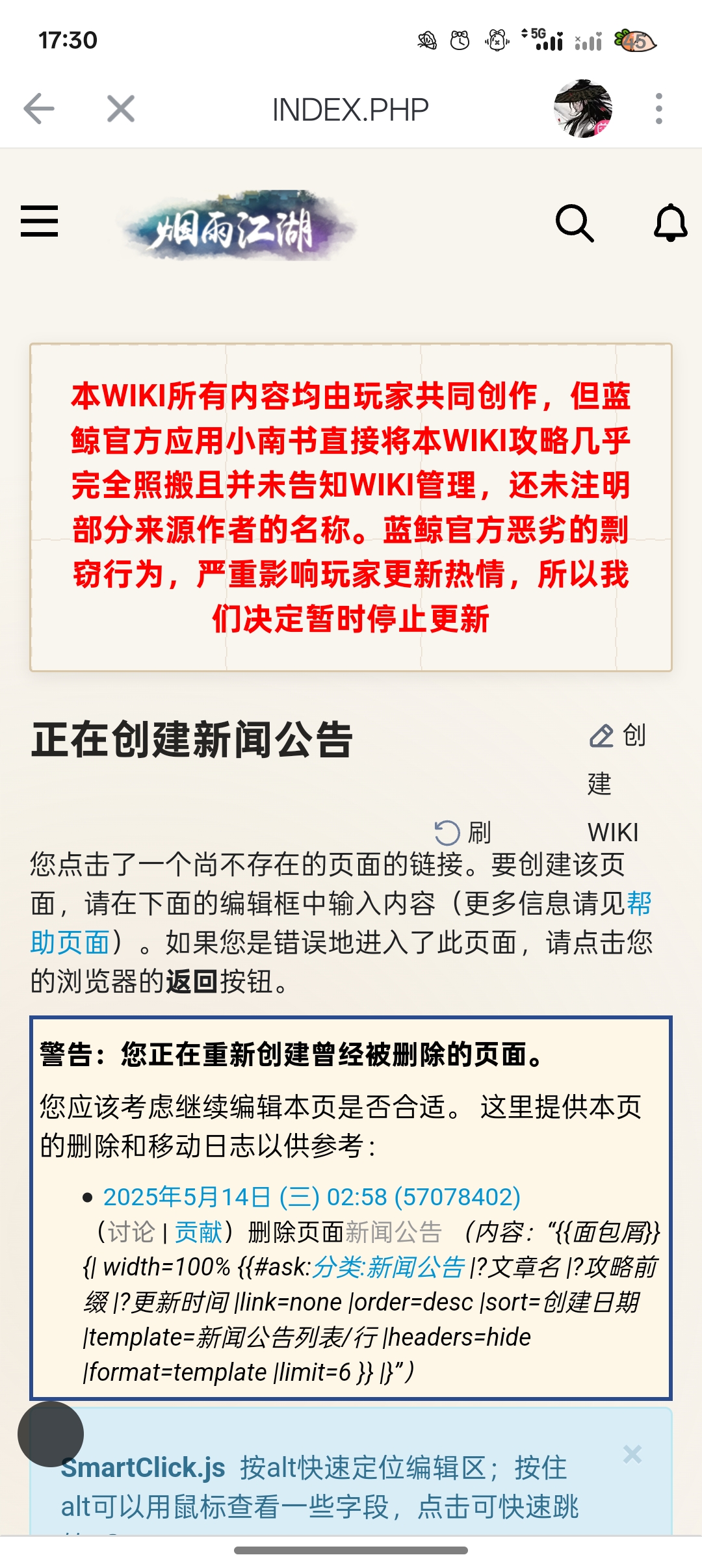Viewport: 702px width, 1568px height.
Task: Tap the profile avatar in the header
Action: 582,109
